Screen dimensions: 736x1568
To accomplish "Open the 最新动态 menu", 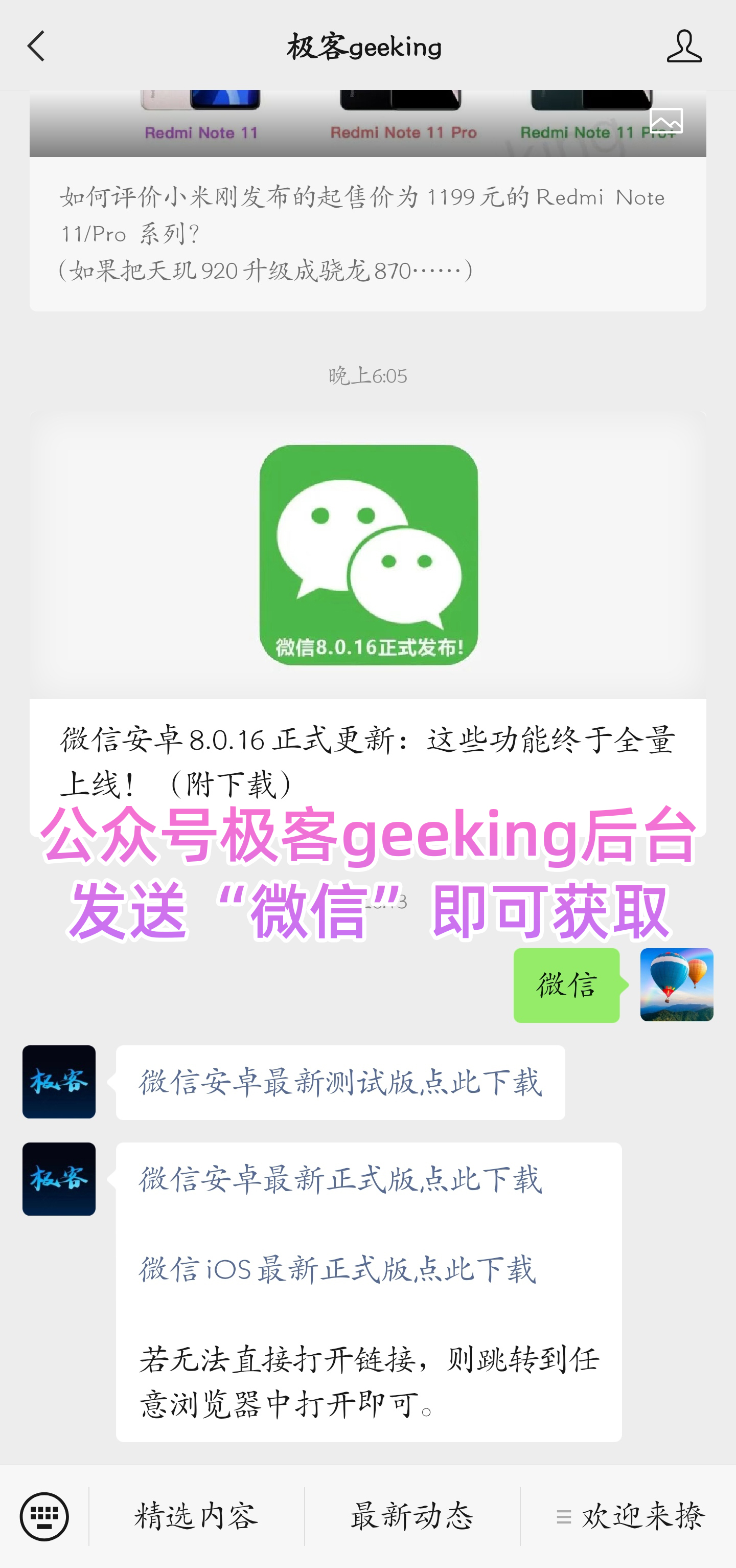I will pyautogui.click(x=412, y=1516).
